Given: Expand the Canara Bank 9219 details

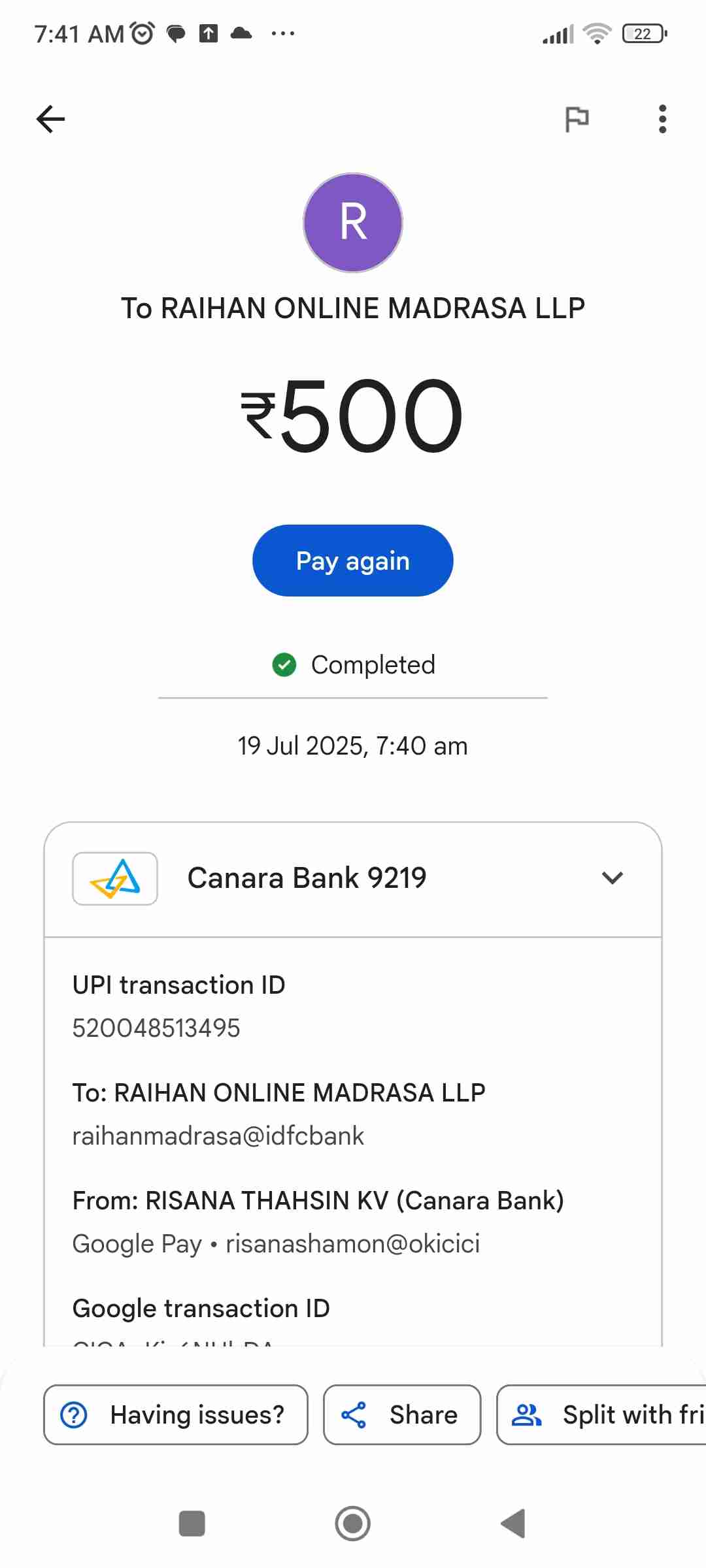Looking at the screenshot, I should coord(612,877).
